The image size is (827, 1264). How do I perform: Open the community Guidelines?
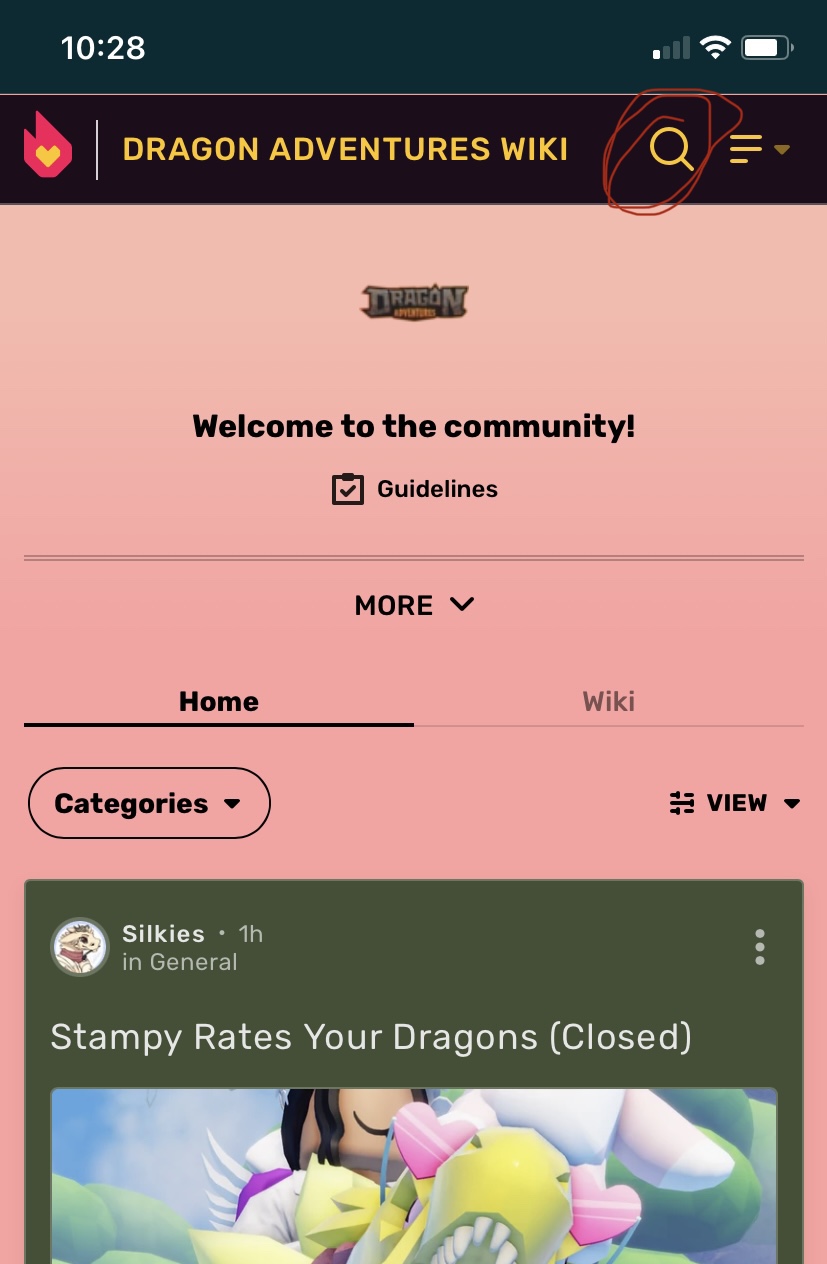(415, 489)
